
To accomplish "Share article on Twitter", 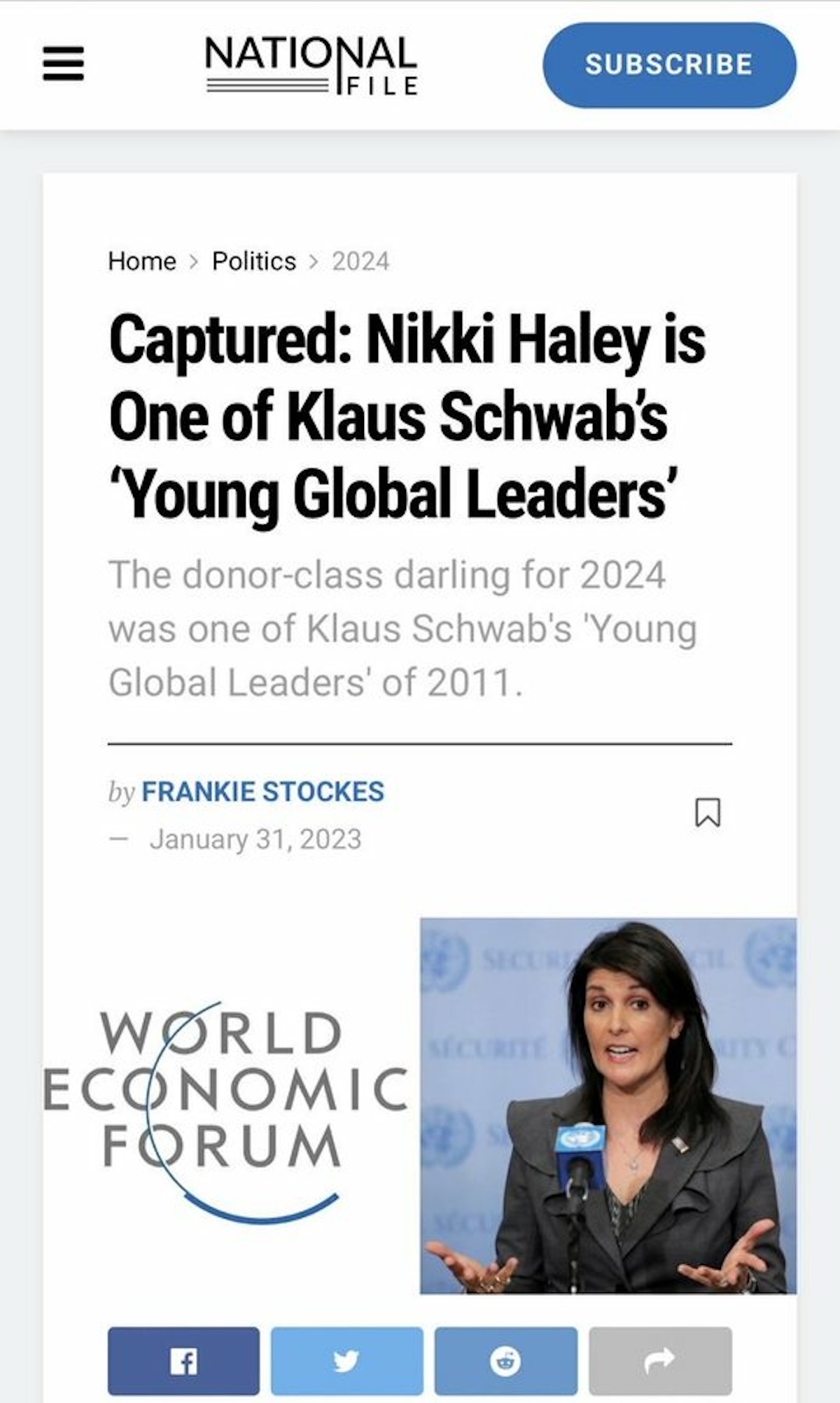I will (346, 1361).
